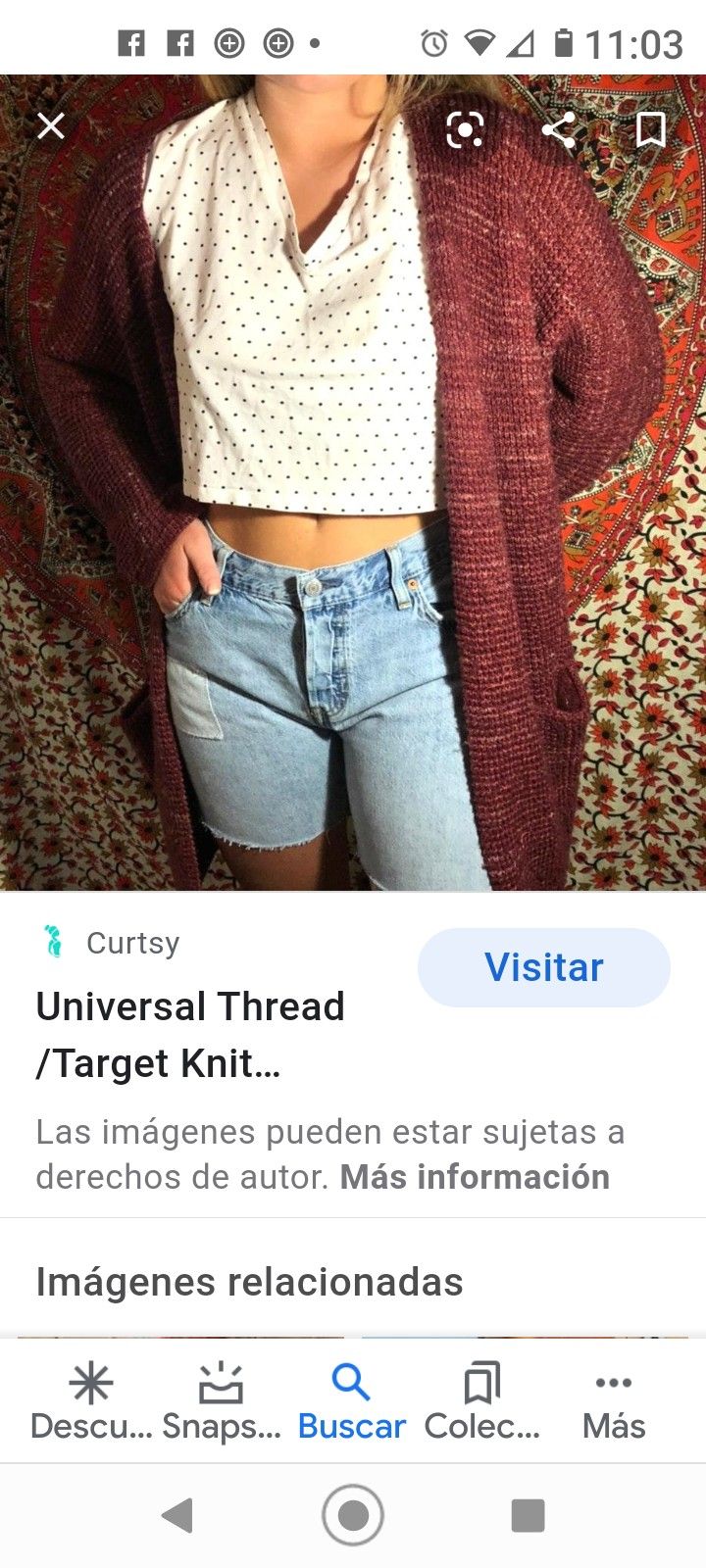Tap the Android home button
This screenshot has height=1568, width=706.
pos(353,1513)
